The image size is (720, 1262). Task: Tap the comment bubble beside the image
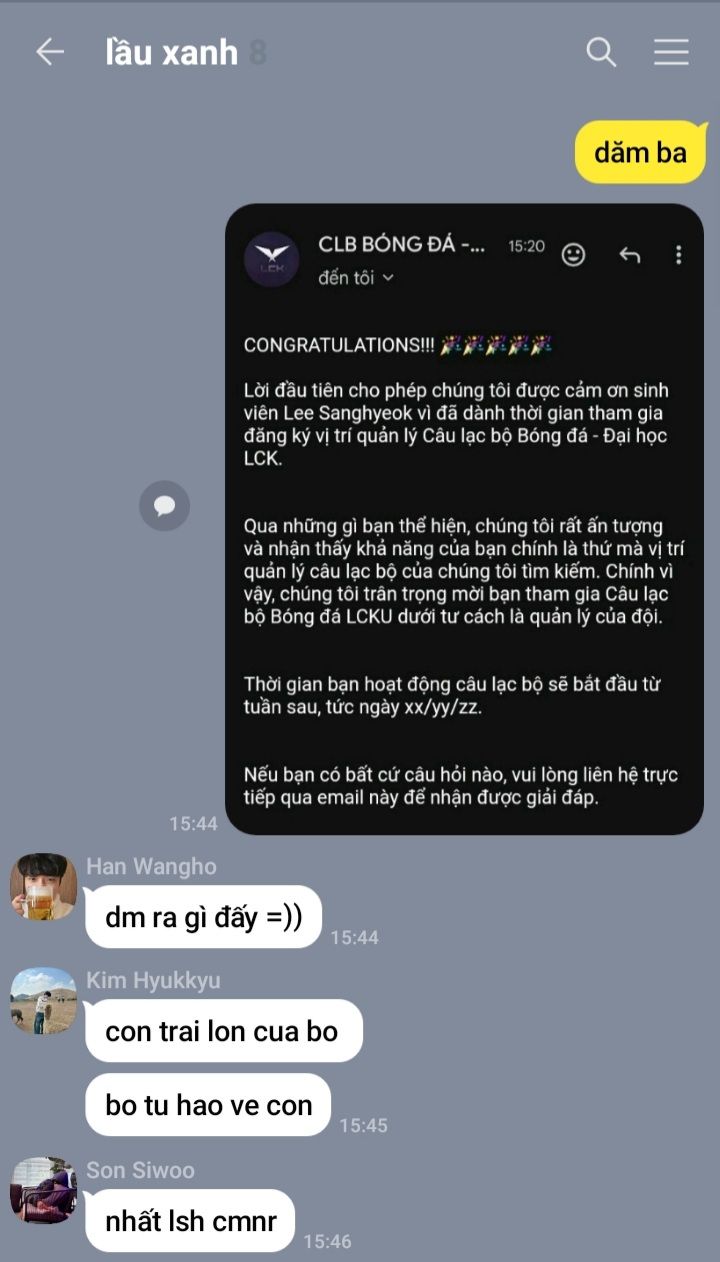click(x=165, y=506)
